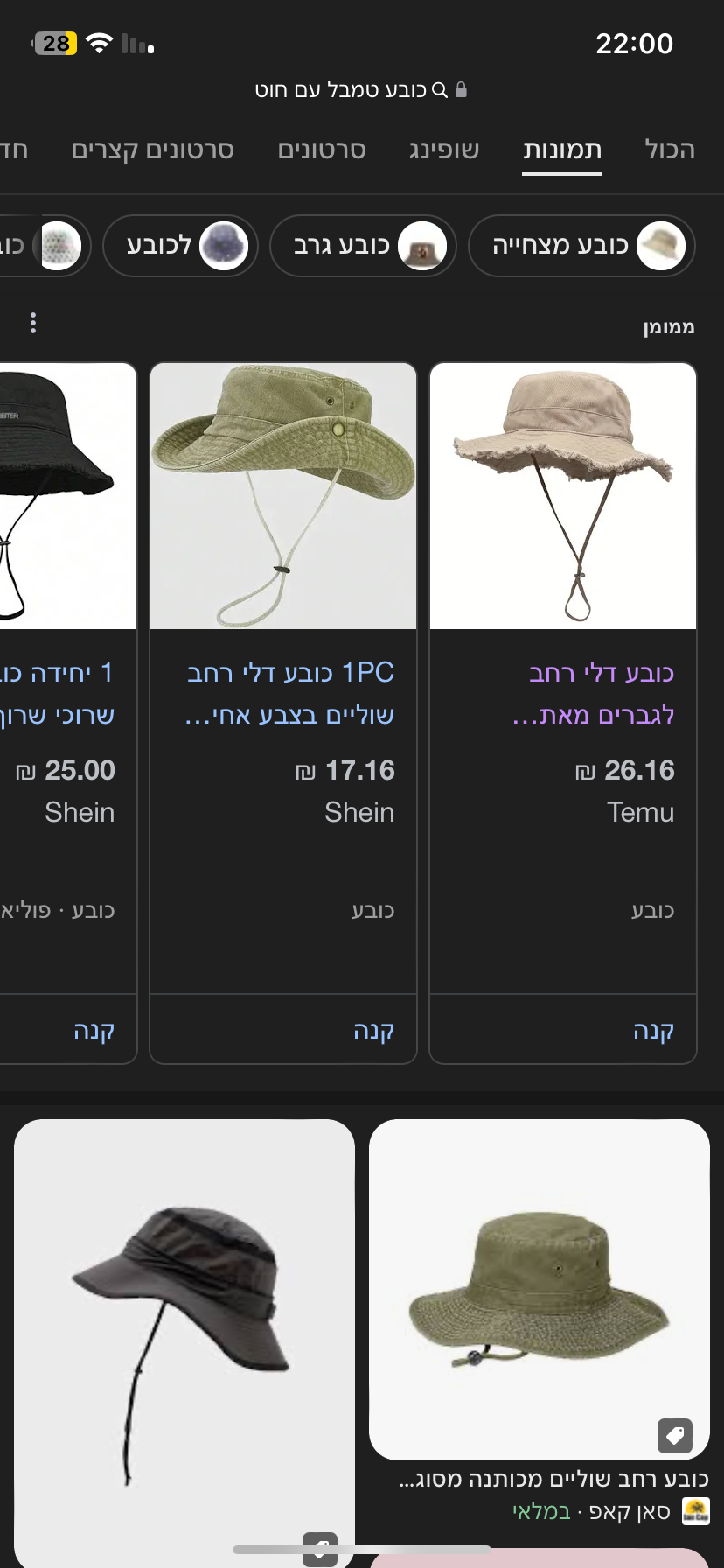This screenshot has height=1568, width=724.
Task: Tap the address bar showing כובע טמבל עם חוט
Action: tap(361, 89)
